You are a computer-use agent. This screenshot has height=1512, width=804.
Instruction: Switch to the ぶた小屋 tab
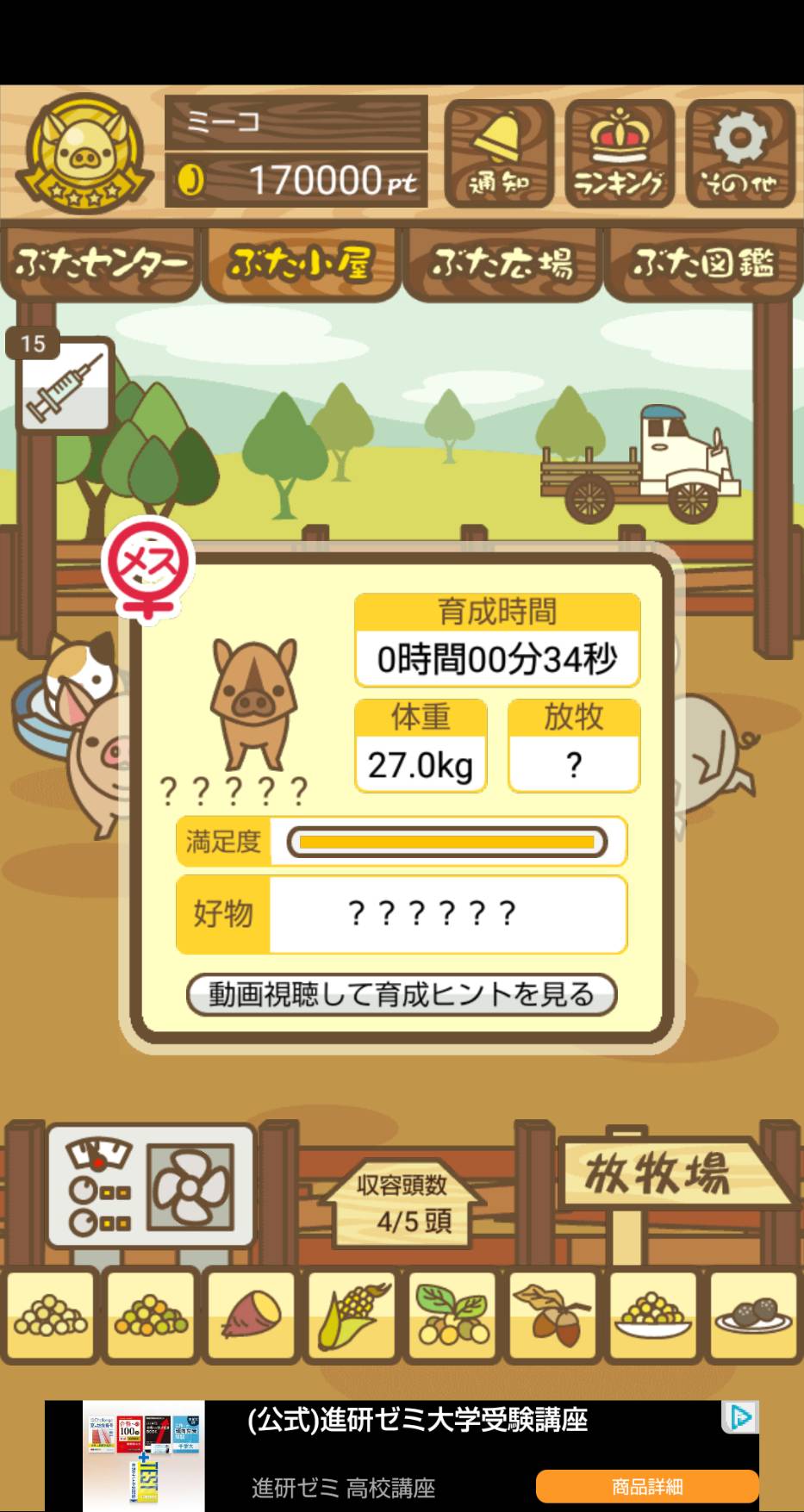click(x=302, y=262)
